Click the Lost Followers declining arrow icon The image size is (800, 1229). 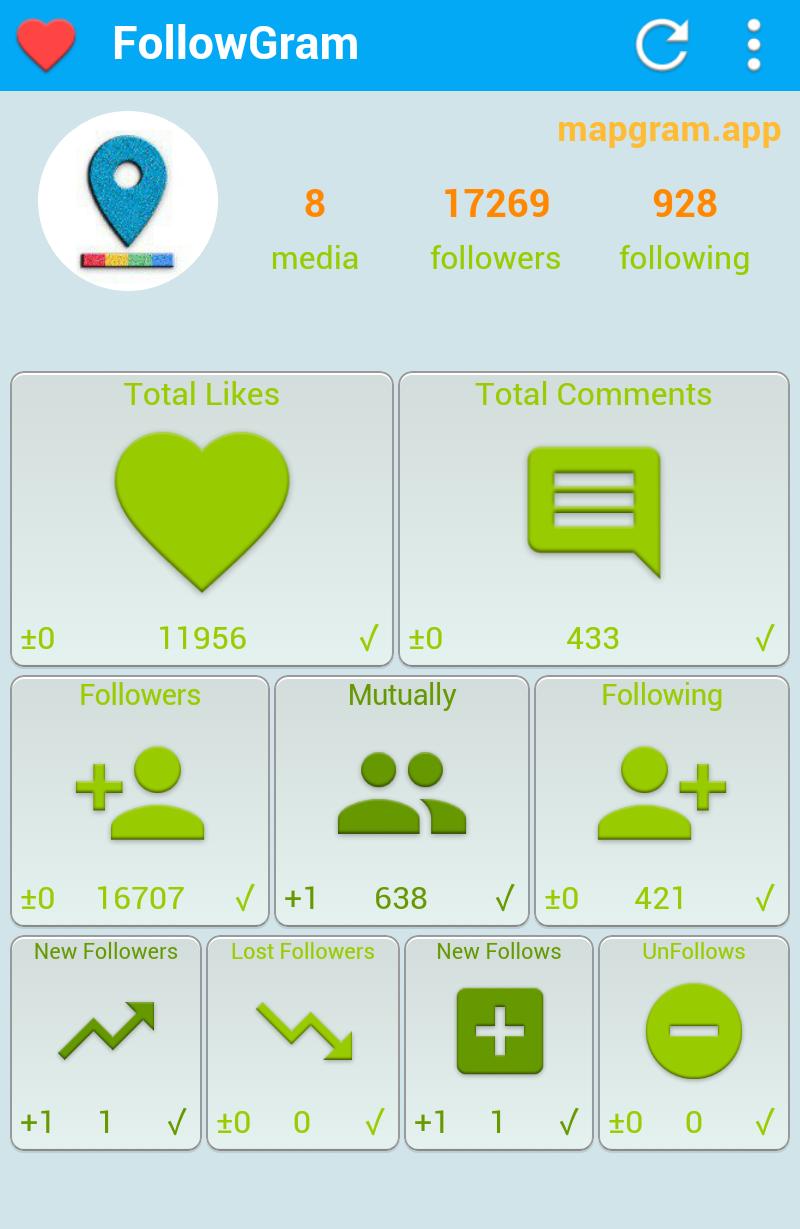coord(302,1030)
